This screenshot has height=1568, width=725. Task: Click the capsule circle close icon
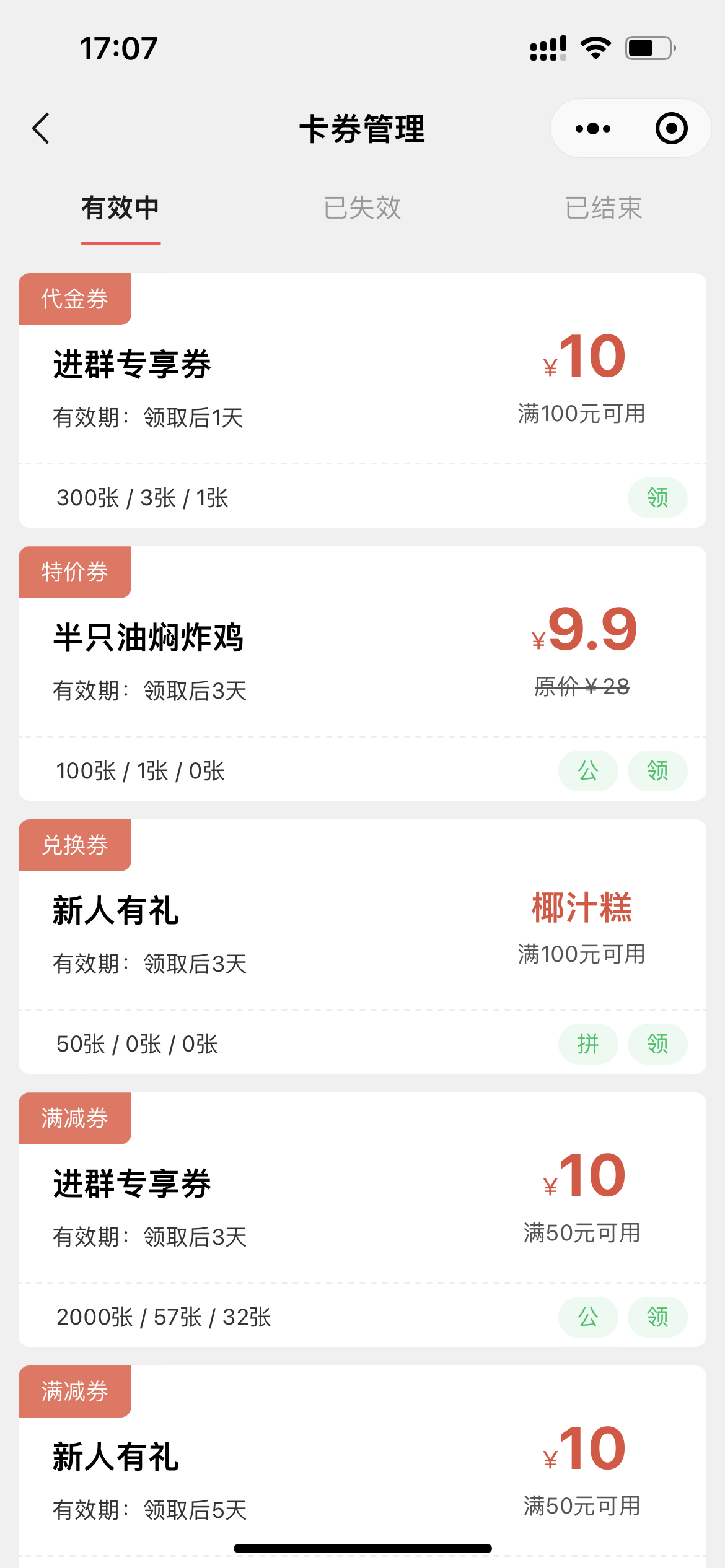click(671, 128)
